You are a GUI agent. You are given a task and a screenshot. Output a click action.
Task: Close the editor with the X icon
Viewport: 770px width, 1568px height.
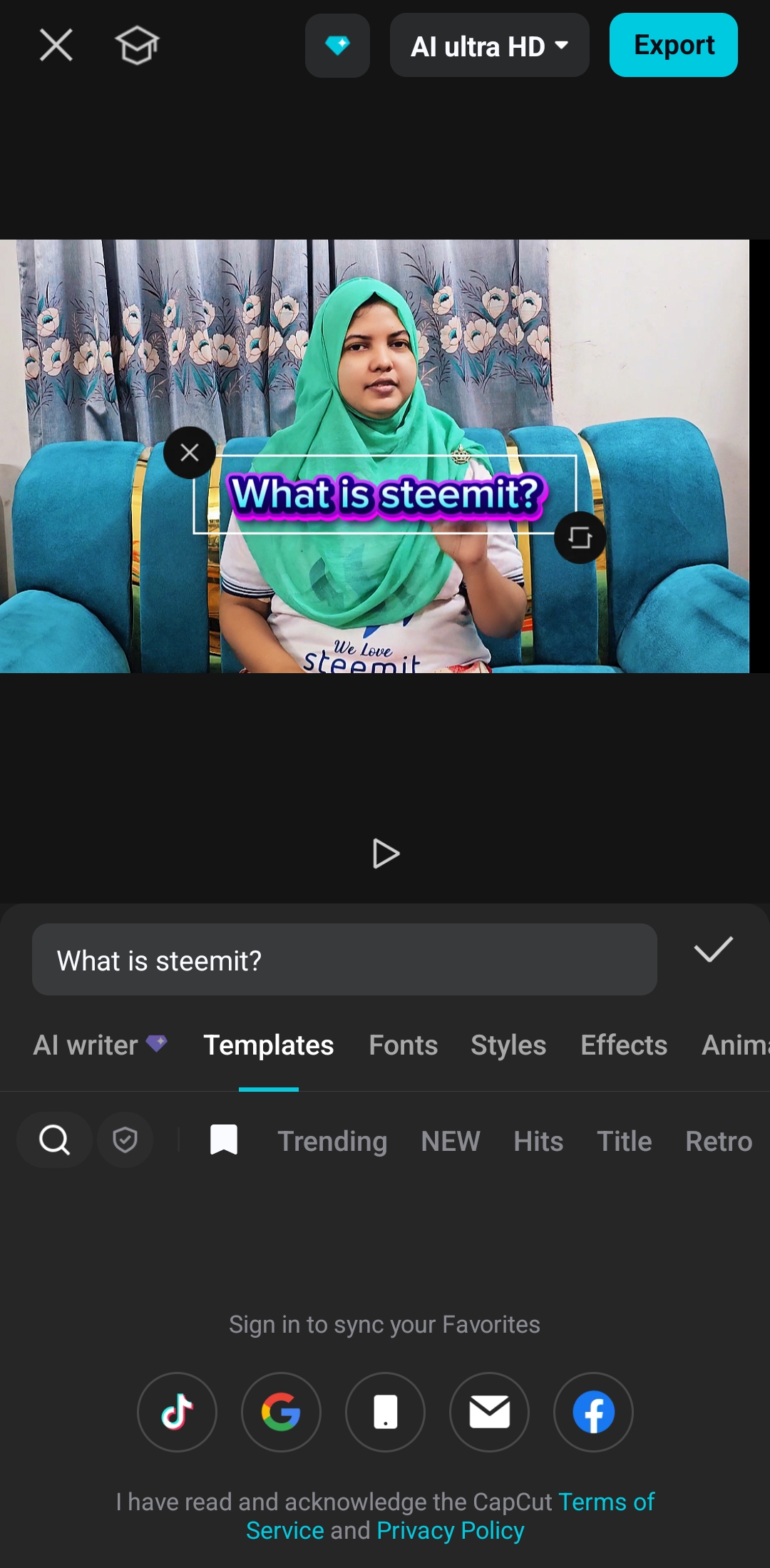point(56,45)
